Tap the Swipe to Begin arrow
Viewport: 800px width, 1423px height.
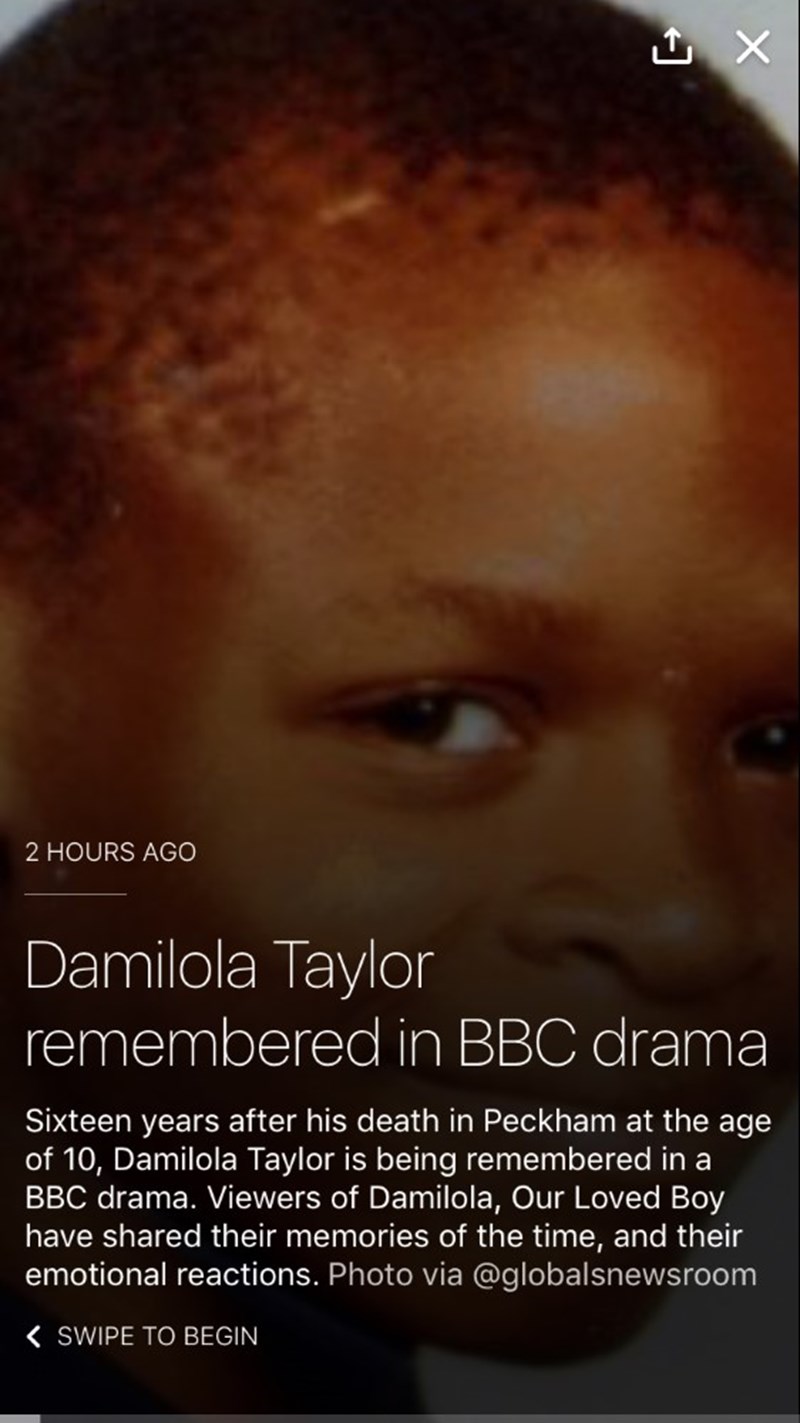34,1336
